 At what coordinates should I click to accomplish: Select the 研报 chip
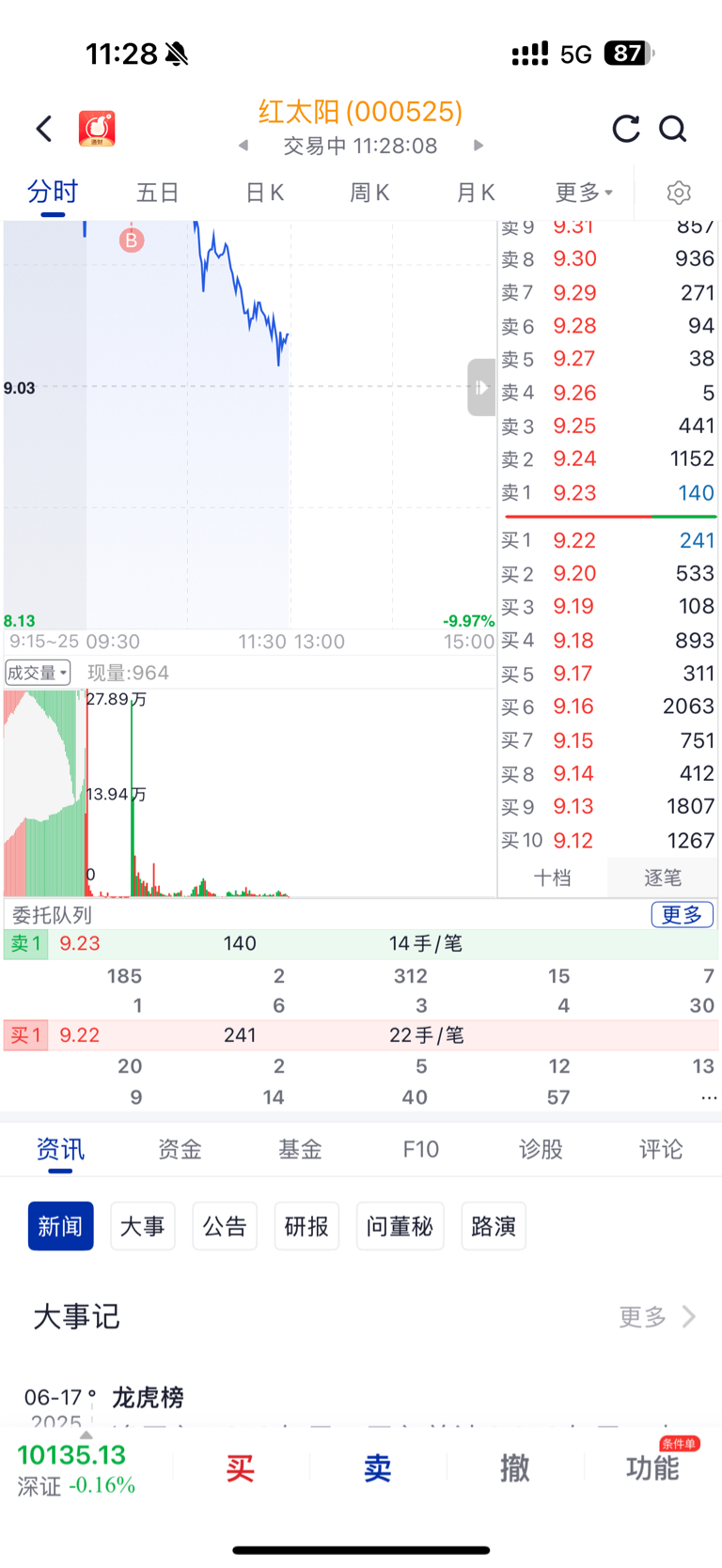[x=306, y=1226]
